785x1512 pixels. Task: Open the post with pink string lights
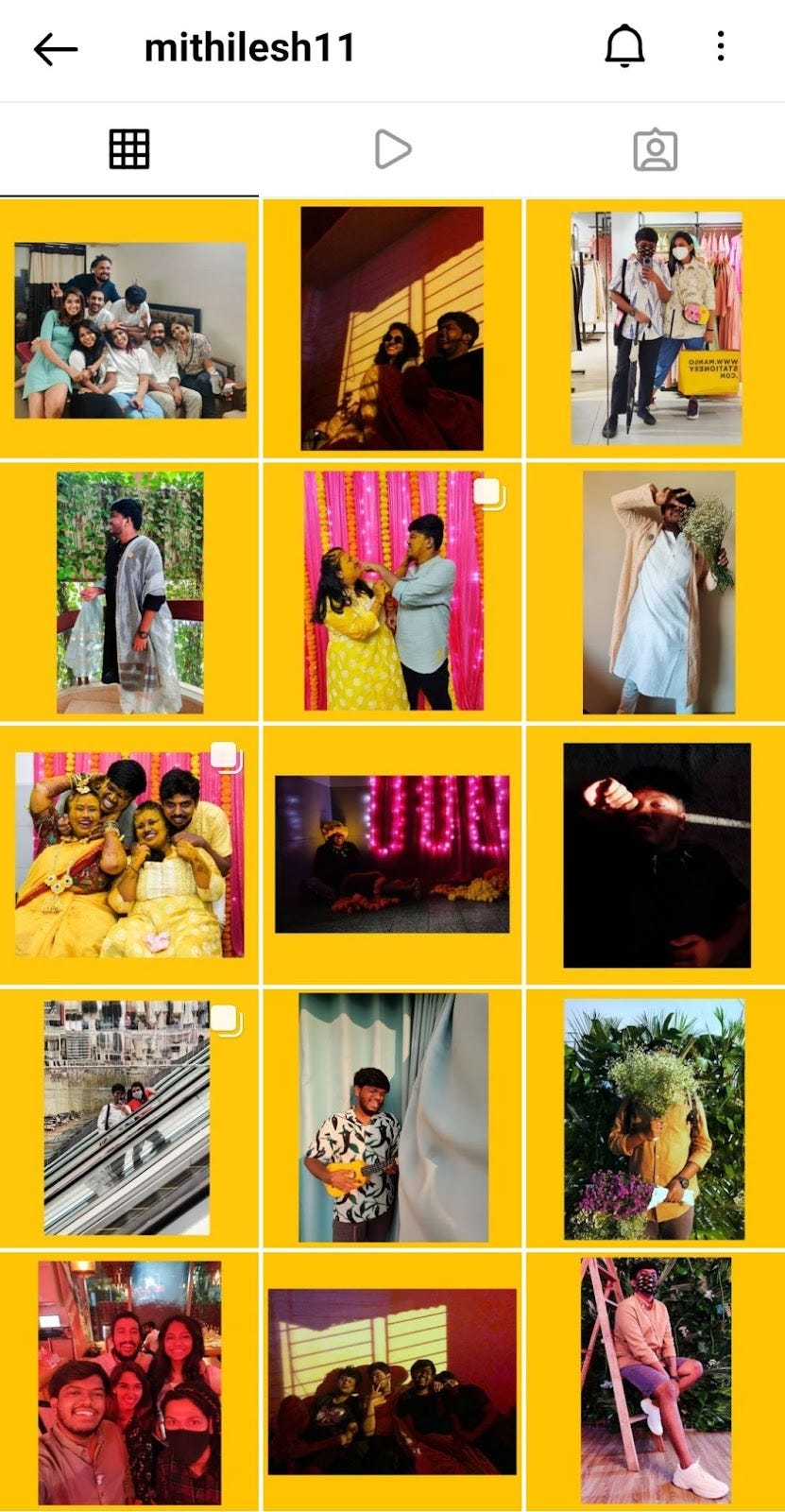(392, 854)
